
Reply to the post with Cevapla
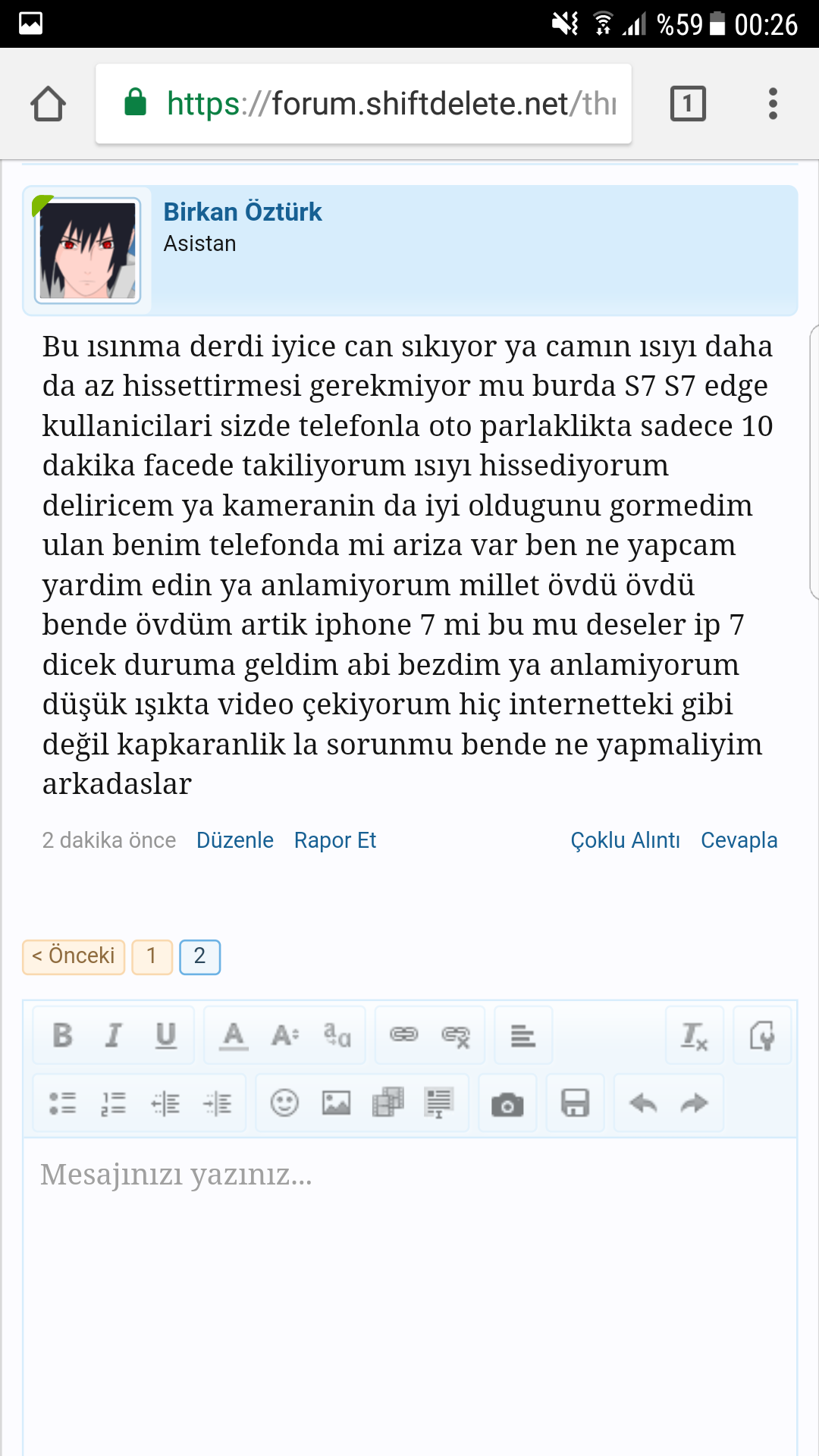(739, 840)
